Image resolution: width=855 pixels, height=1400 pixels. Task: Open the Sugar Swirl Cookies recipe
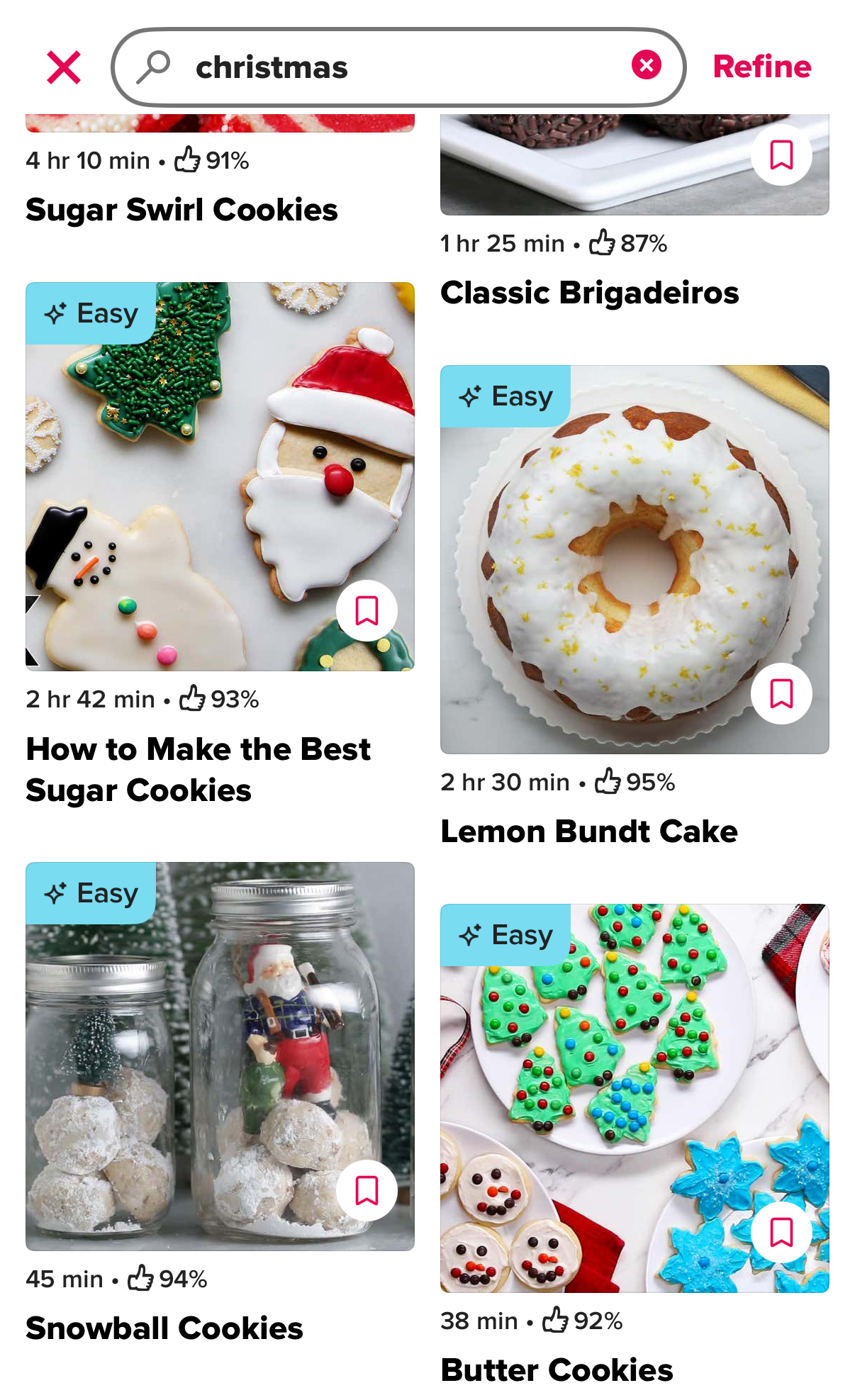pos(181,210)
